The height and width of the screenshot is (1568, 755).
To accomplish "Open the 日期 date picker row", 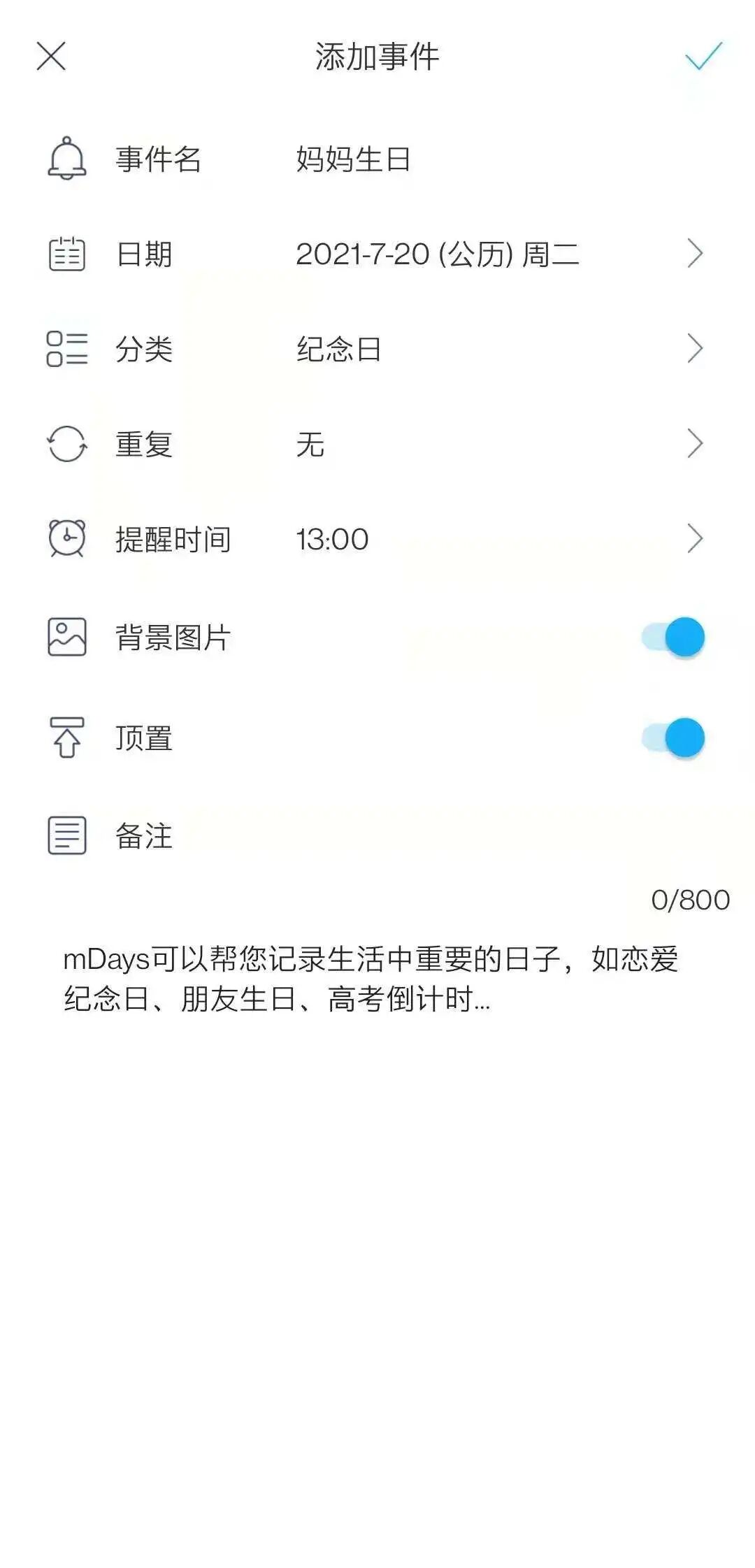I will tap(377, 254).
